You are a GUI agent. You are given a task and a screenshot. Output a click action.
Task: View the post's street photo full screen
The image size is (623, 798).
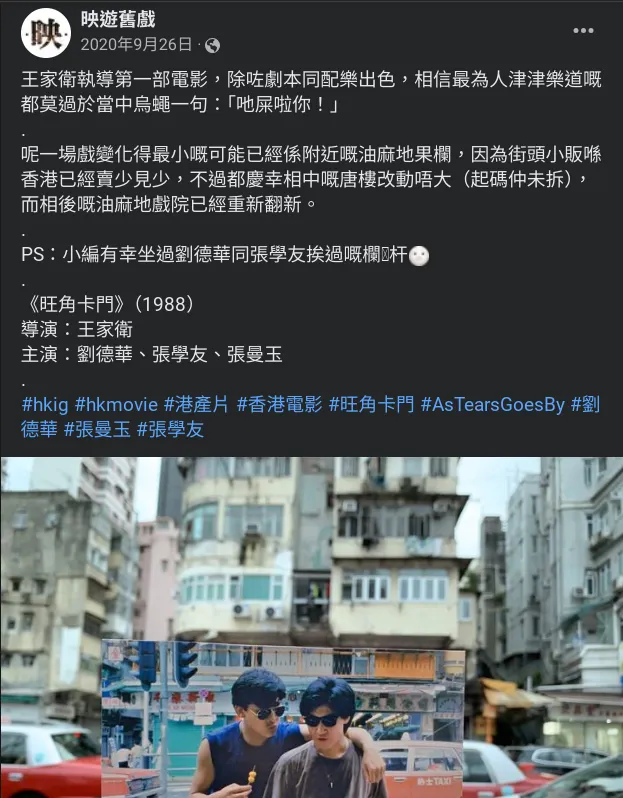click(311, 627)
